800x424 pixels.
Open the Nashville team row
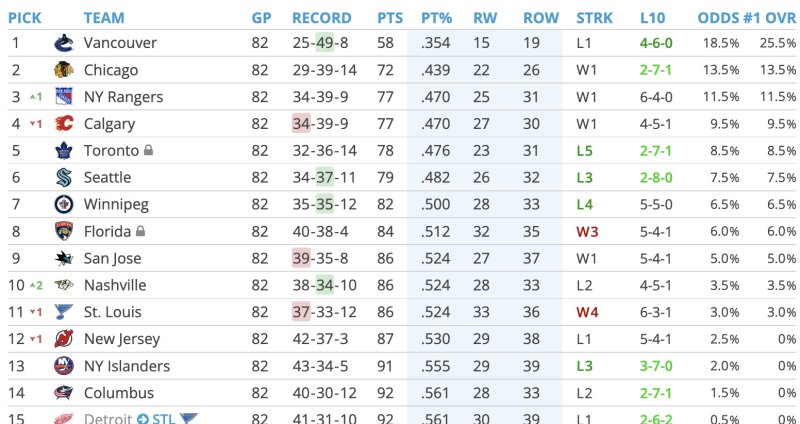click(x=115, y=285)
